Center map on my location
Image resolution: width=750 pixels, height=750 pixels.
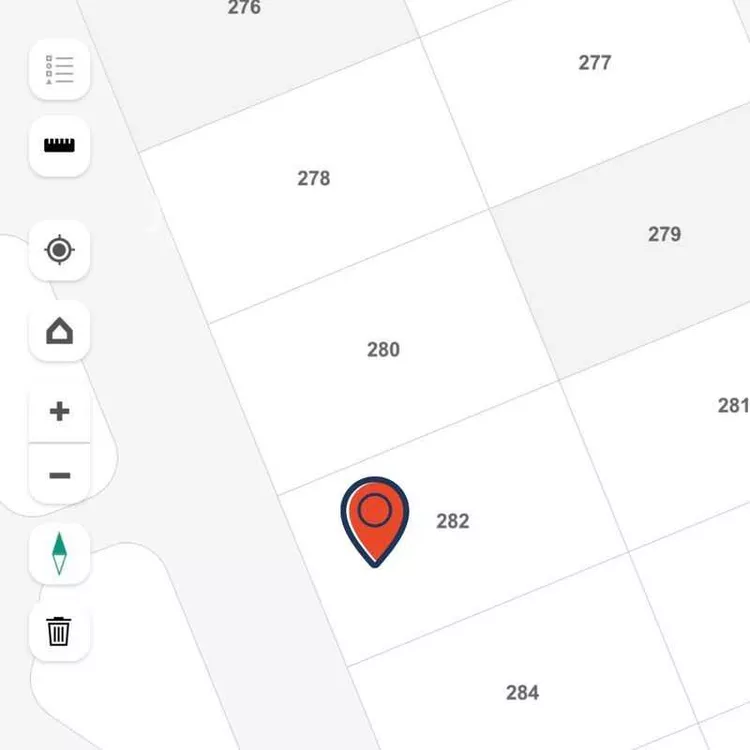(x=59, y=250)
